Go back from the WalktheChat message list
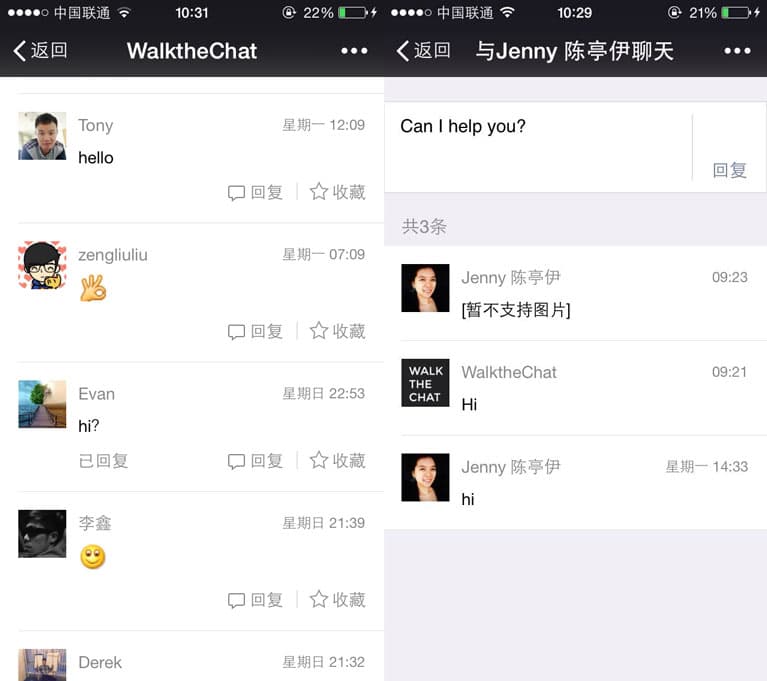 [x=40, y=51]
